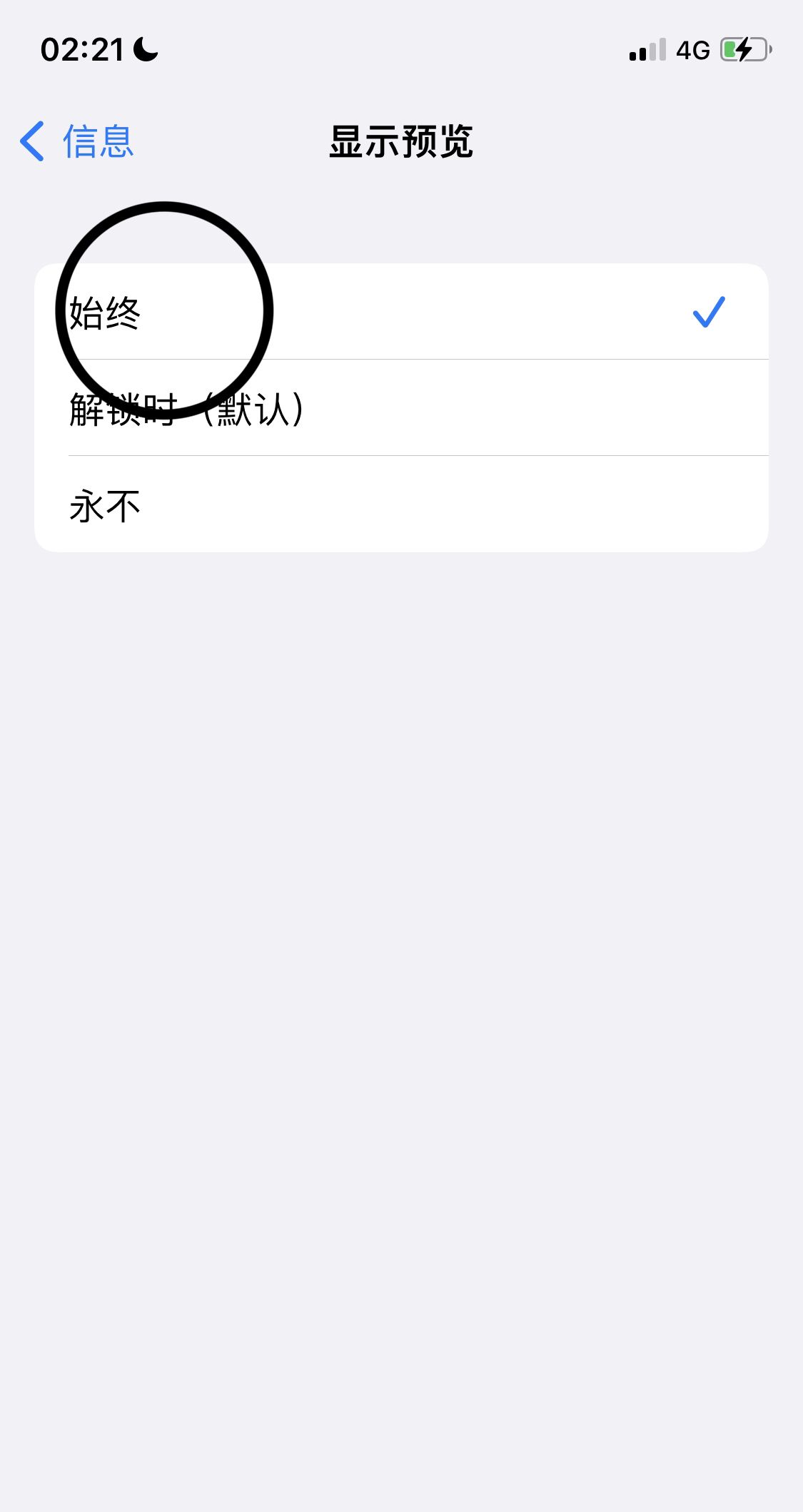Image resolution: width=803 pixels, height=1512 pixels.
Task: Tap the divider below 解锁时（默认）
Action: 419,456
